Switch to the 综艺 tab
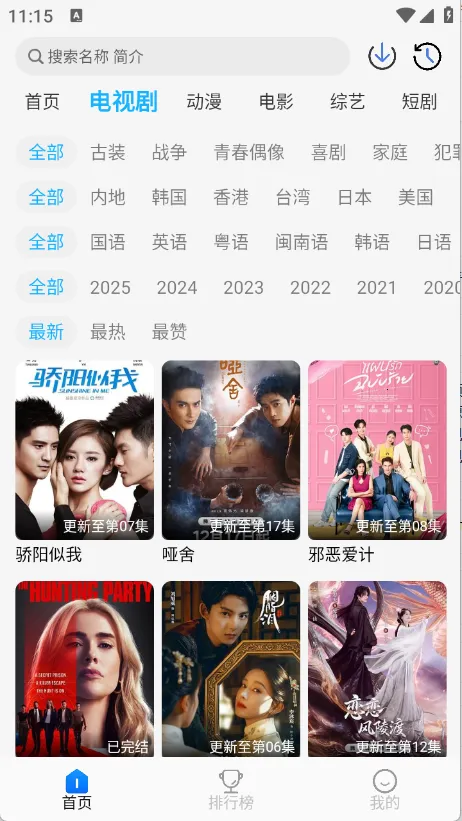The width and height of the screenshot is (462, 821). (x=347, y=102)
